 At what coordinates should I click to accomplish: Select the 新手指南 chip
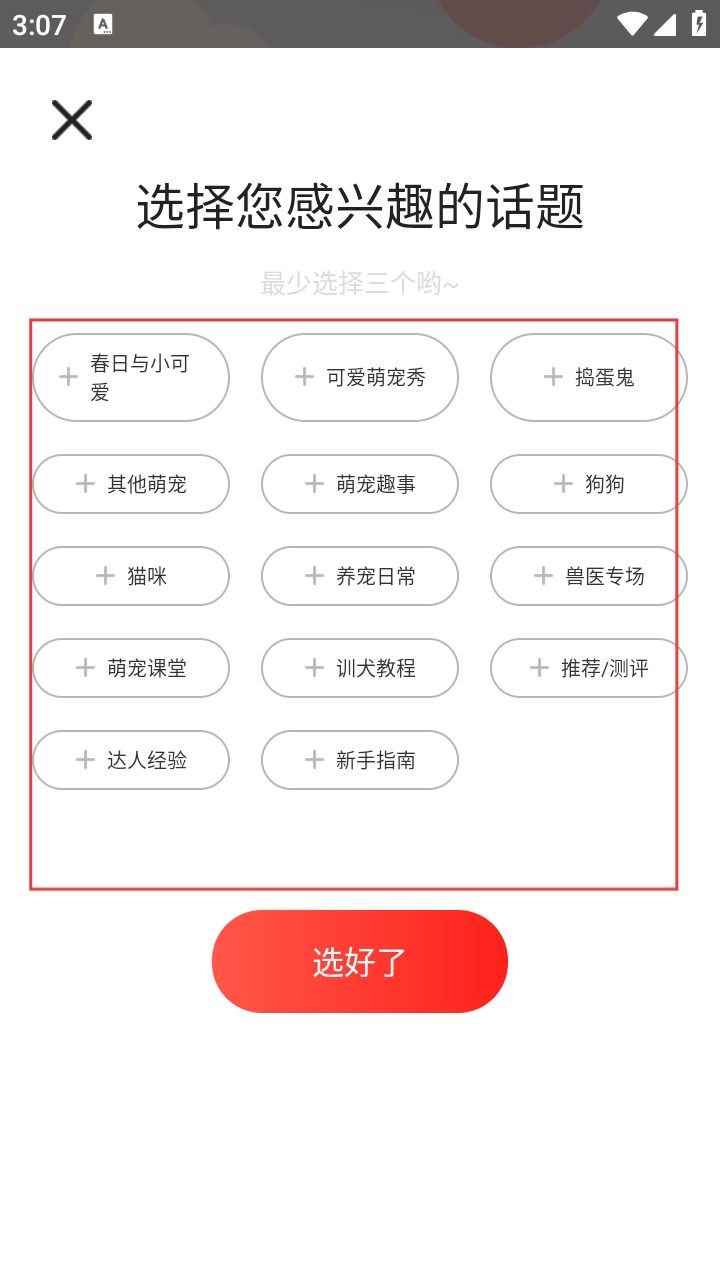pos(360,760)
